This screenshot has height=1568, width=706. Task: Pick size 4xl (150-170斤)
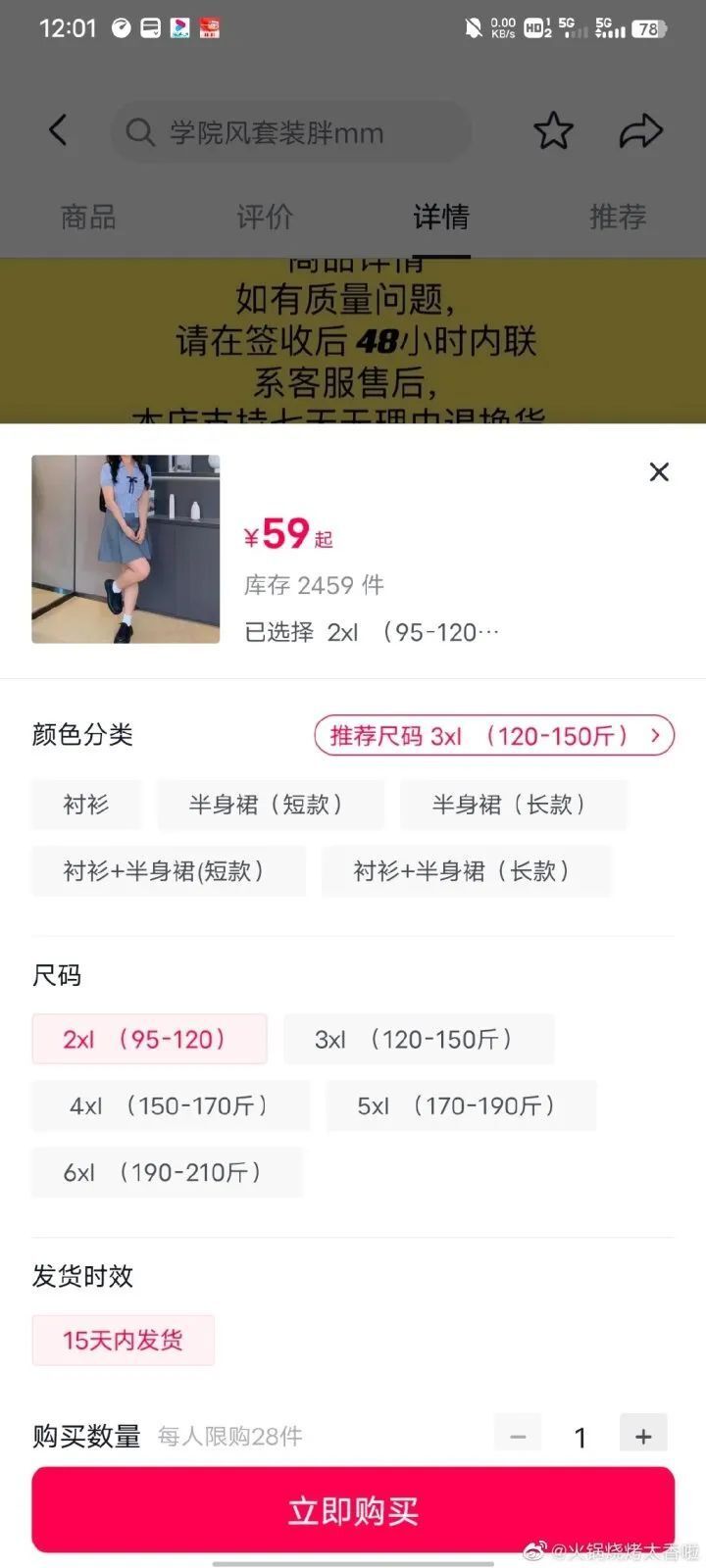(x=171, y=1105)
